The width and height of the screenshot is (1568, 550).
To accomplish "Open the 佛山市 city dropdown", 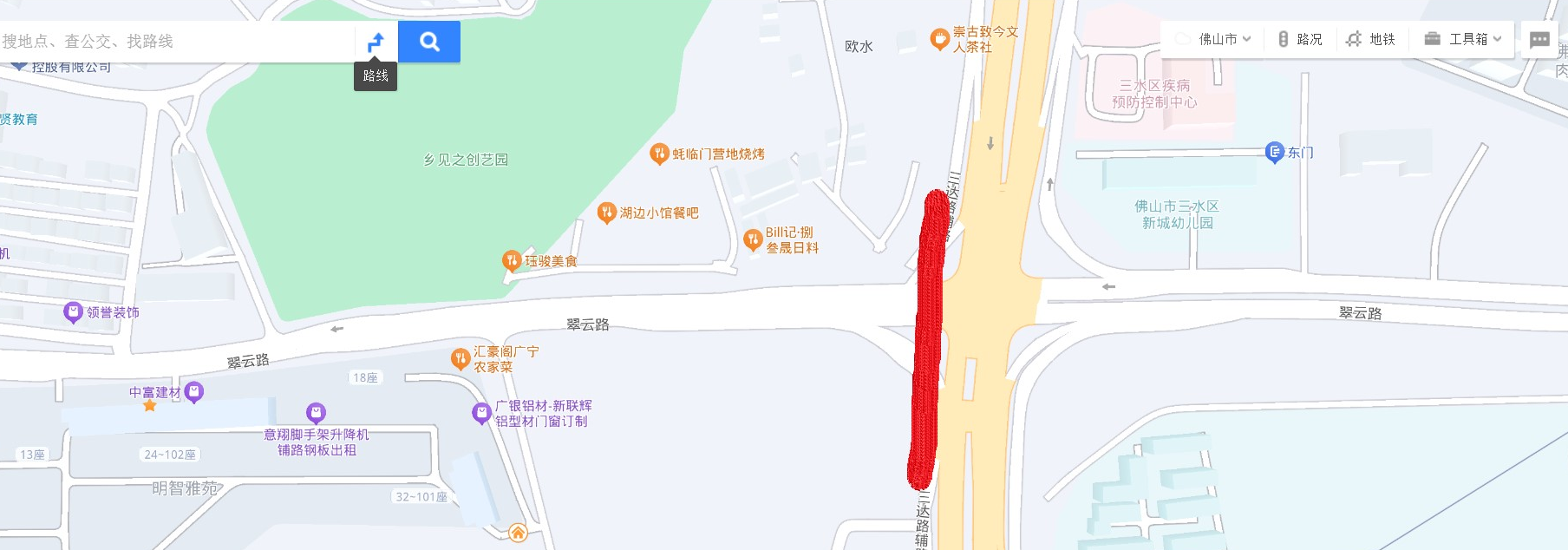I will click(1214, 39).
